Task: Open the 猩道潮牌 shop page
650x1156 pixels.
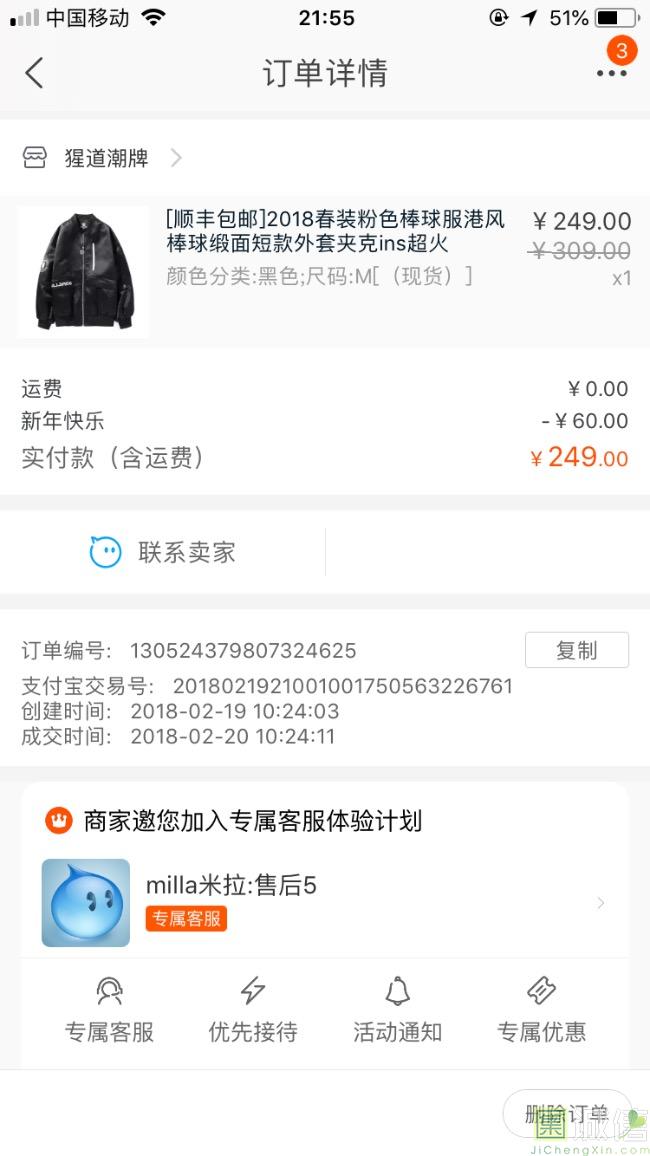Action: tap(104, 158)
